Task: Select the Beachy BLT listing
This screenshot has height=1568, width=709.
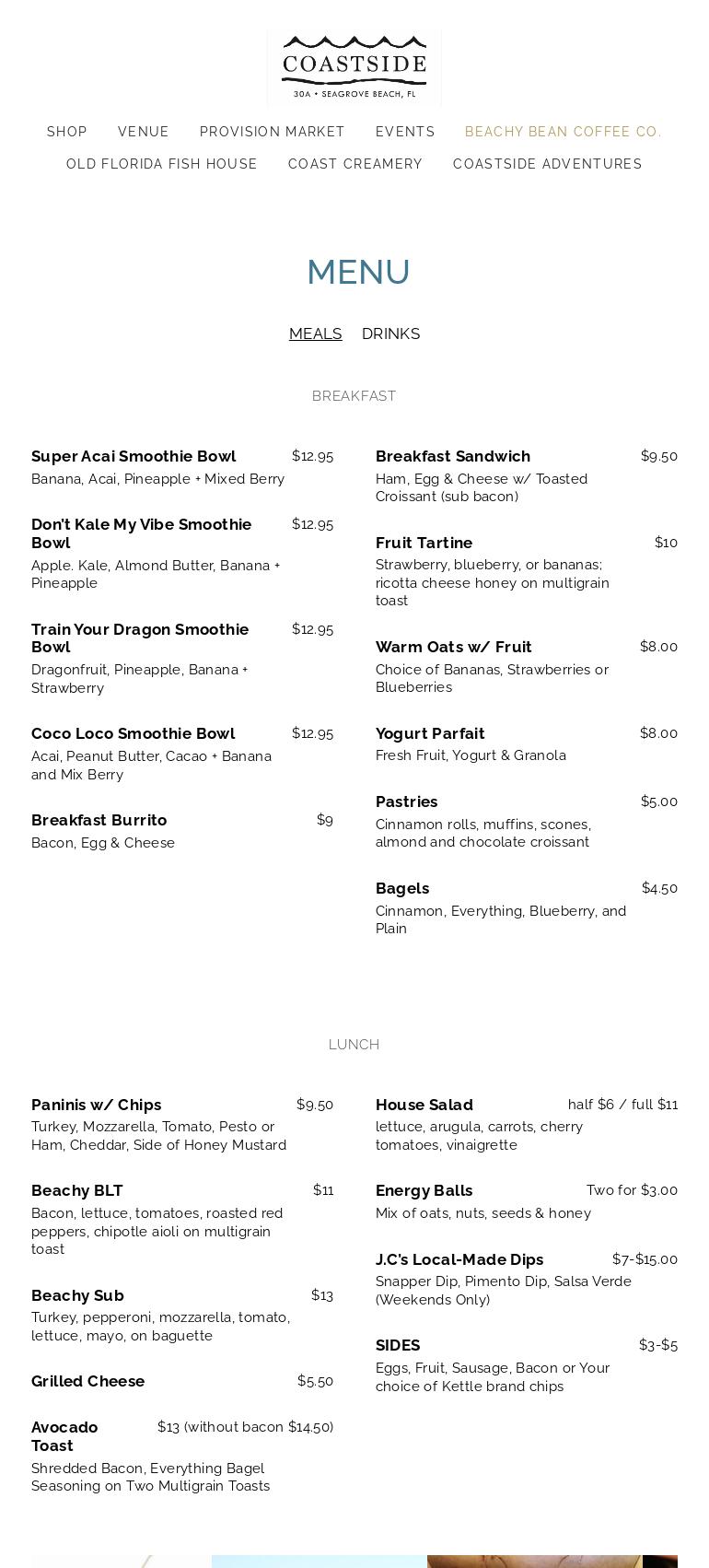Action: 77,1190
